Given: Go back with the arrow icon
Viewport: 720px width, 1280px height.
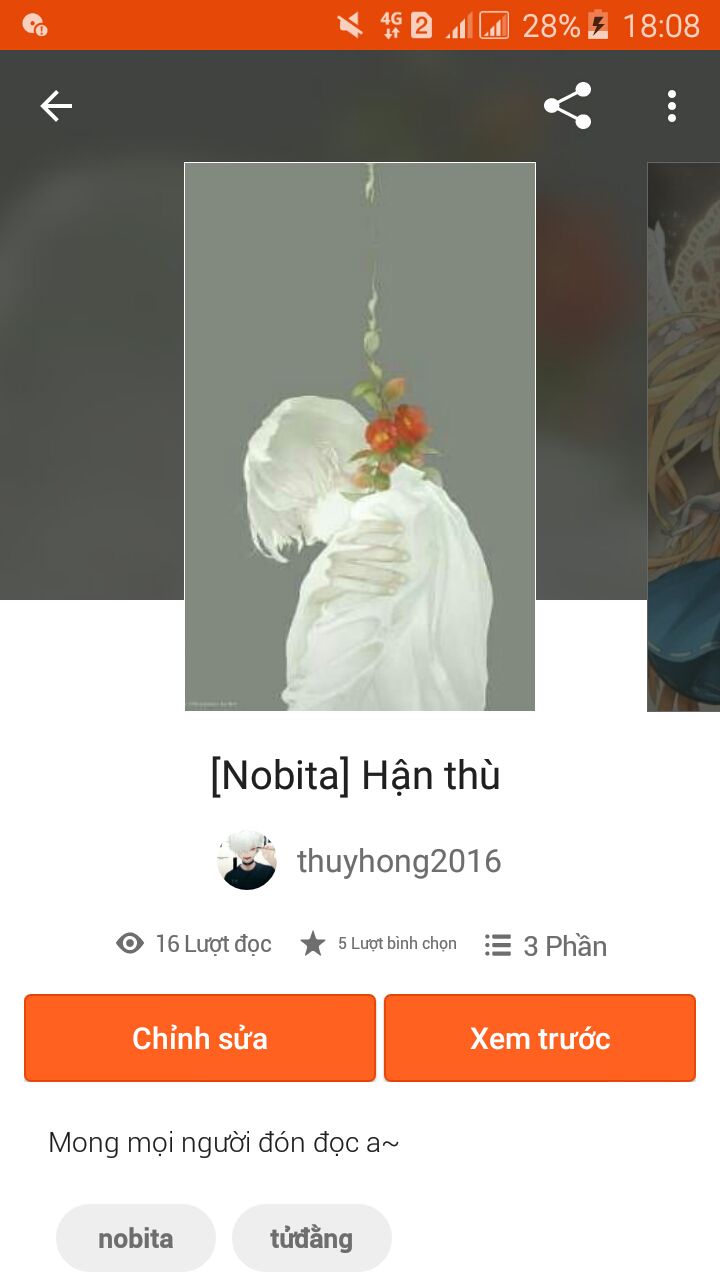Looking at the screenshot, I should click(x=56, y=106).
